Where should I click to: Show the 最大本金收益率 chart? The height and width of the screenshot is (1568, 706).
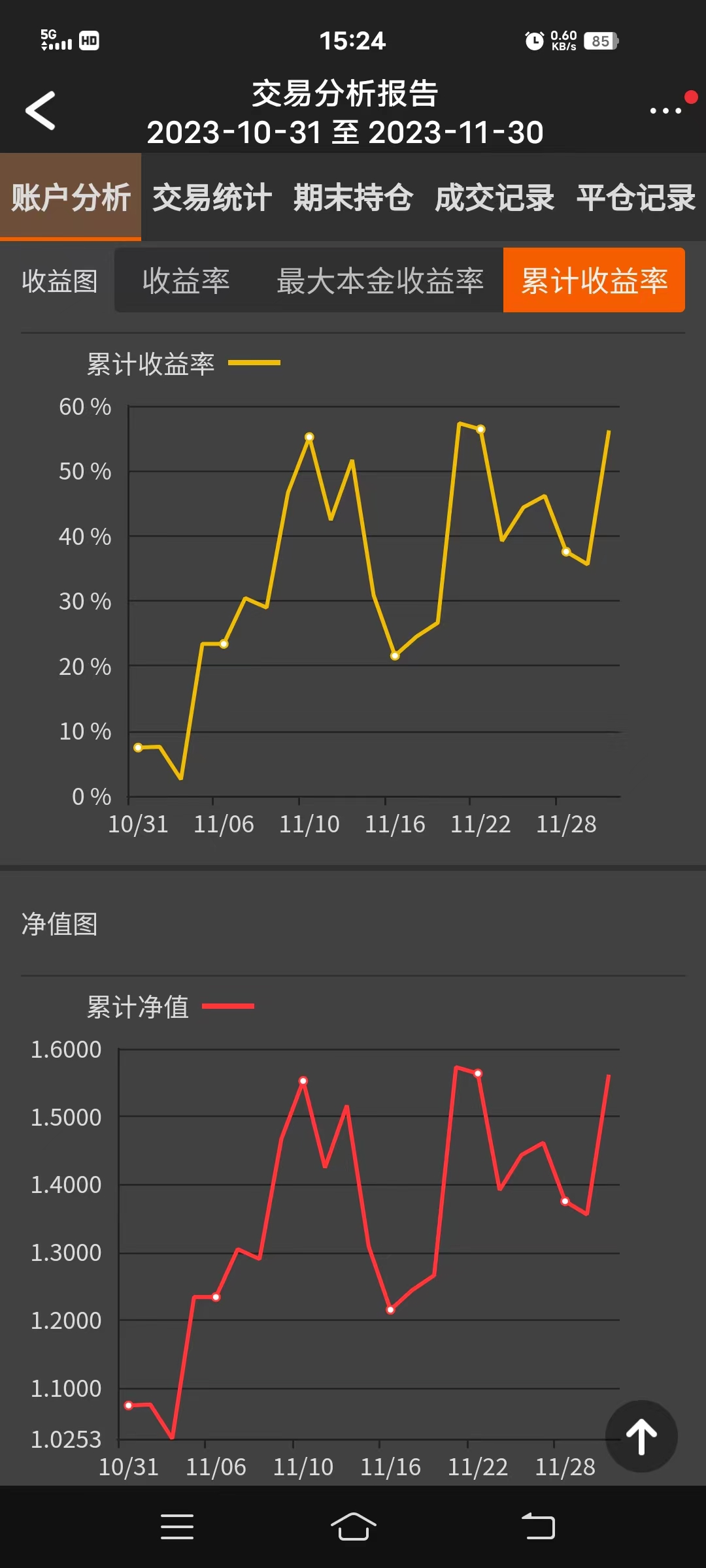pos(380,281)
